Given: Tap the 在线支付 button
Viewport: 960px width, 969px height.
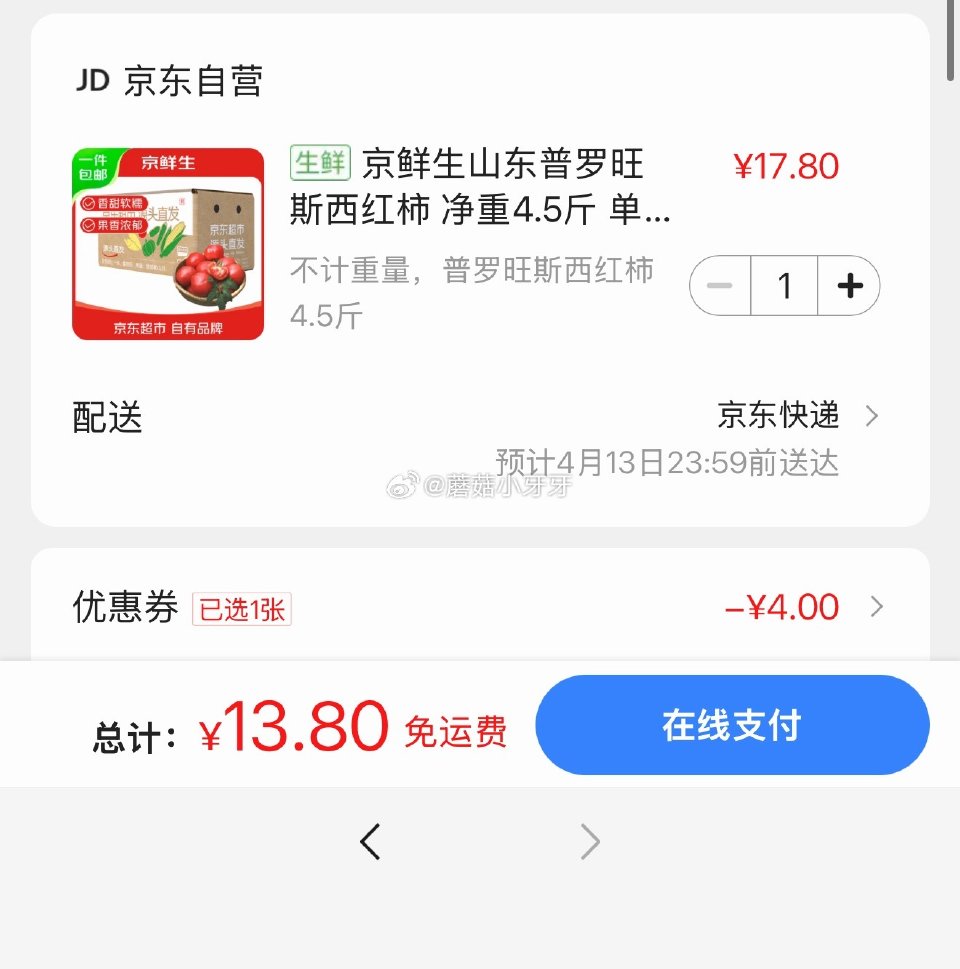Looking at the screenshot, I should 732,725.
